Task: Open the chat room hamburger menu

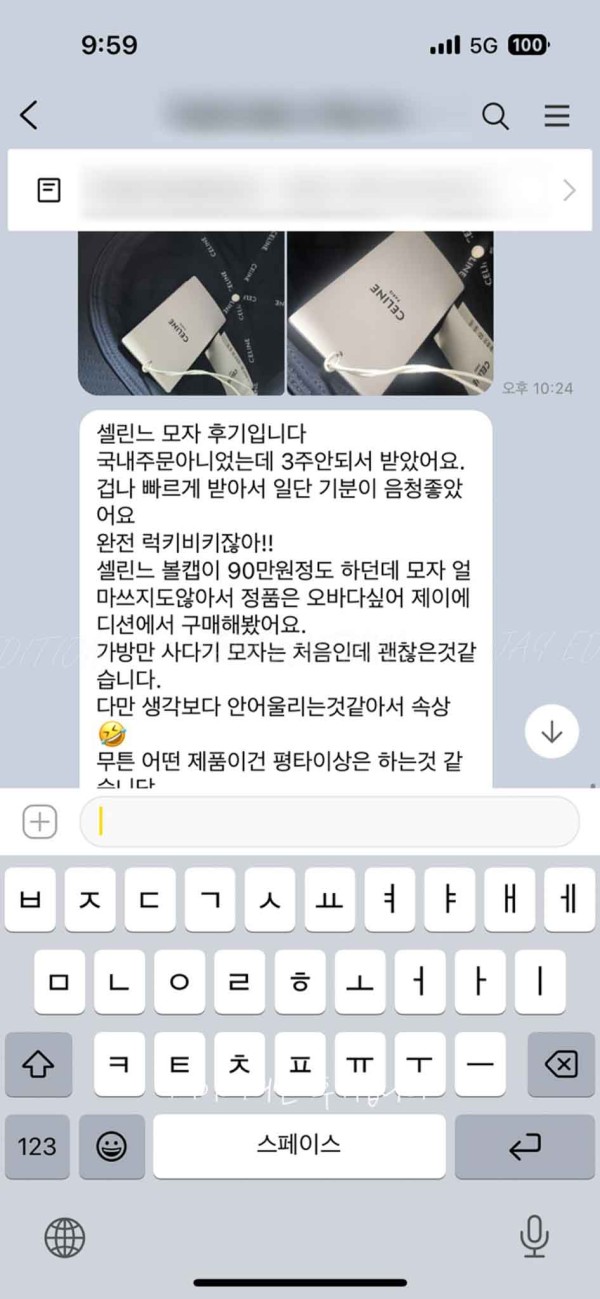Action: (556, 116)
